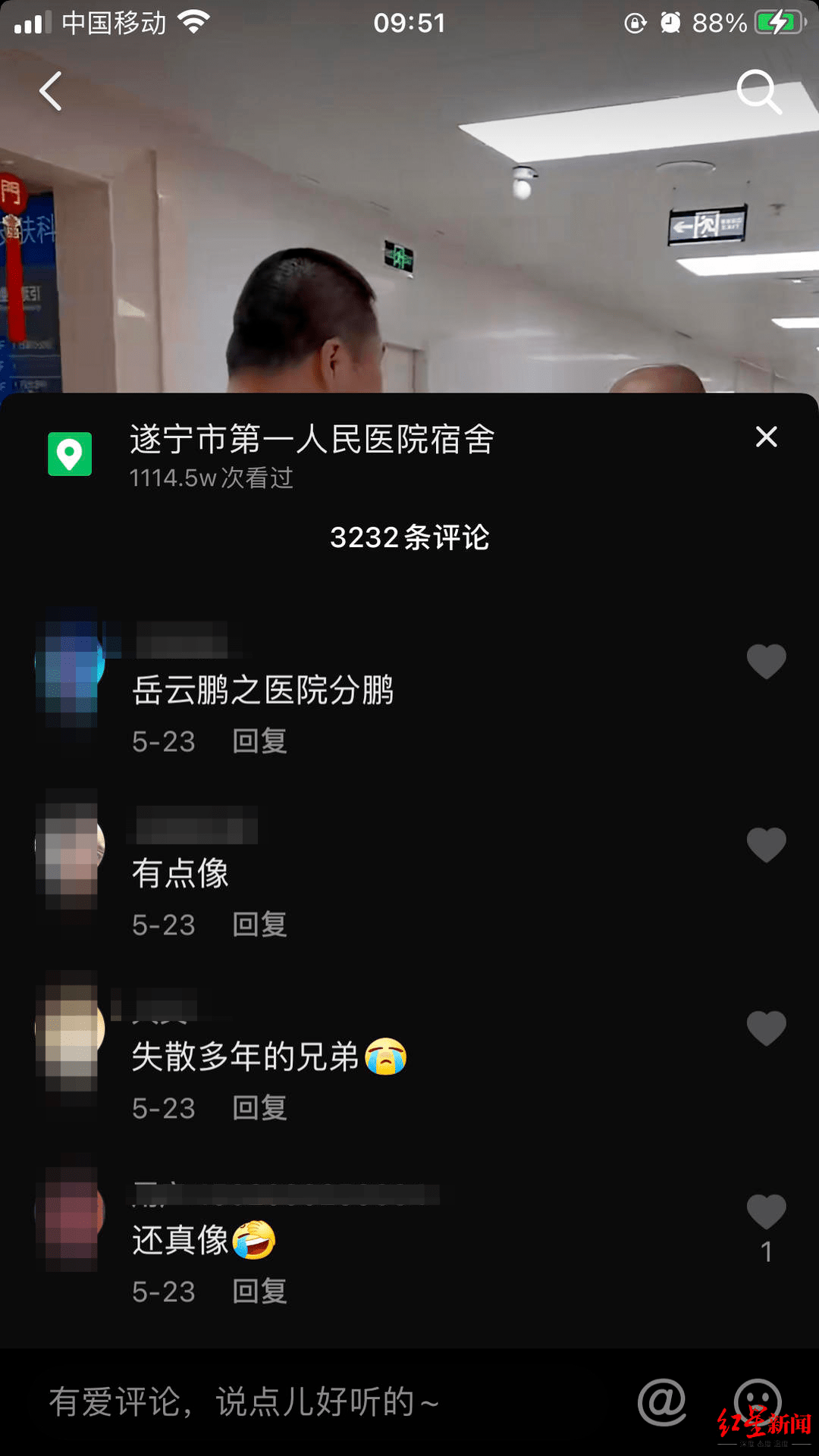819x1456 pixels.
Task: Reply to the comment 还真像
Action: click(259, 1292)
